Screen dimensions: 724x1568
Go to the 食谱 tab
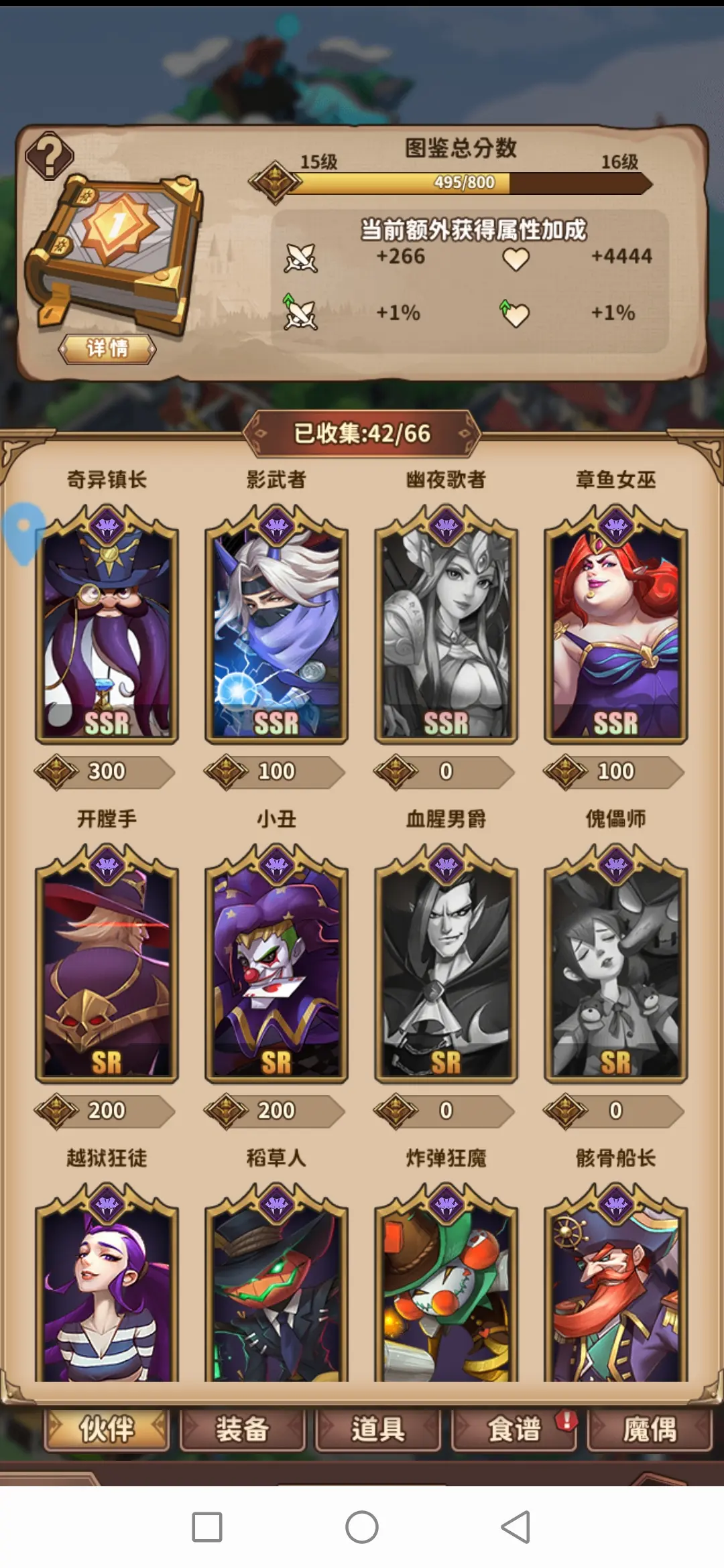pyautogui.click(x=514, y=1429)
